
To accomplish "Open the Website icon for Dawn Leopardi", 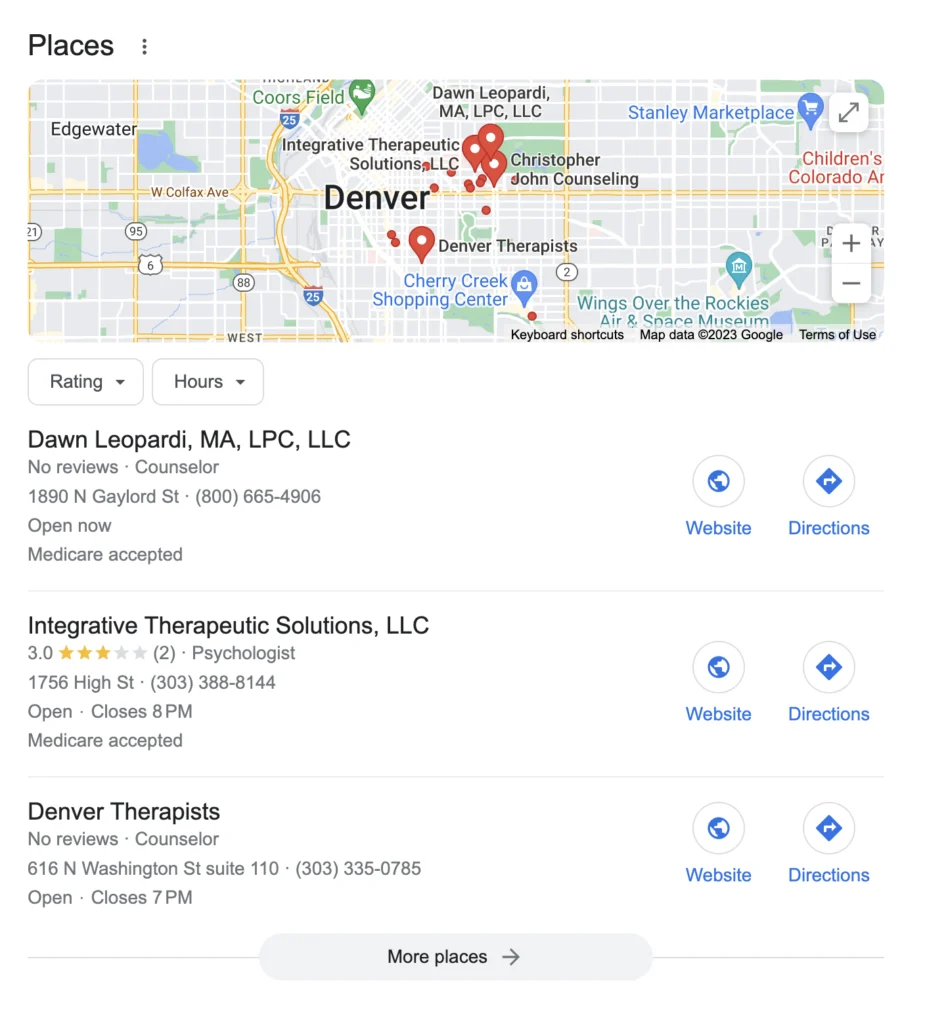I will 718,480.
